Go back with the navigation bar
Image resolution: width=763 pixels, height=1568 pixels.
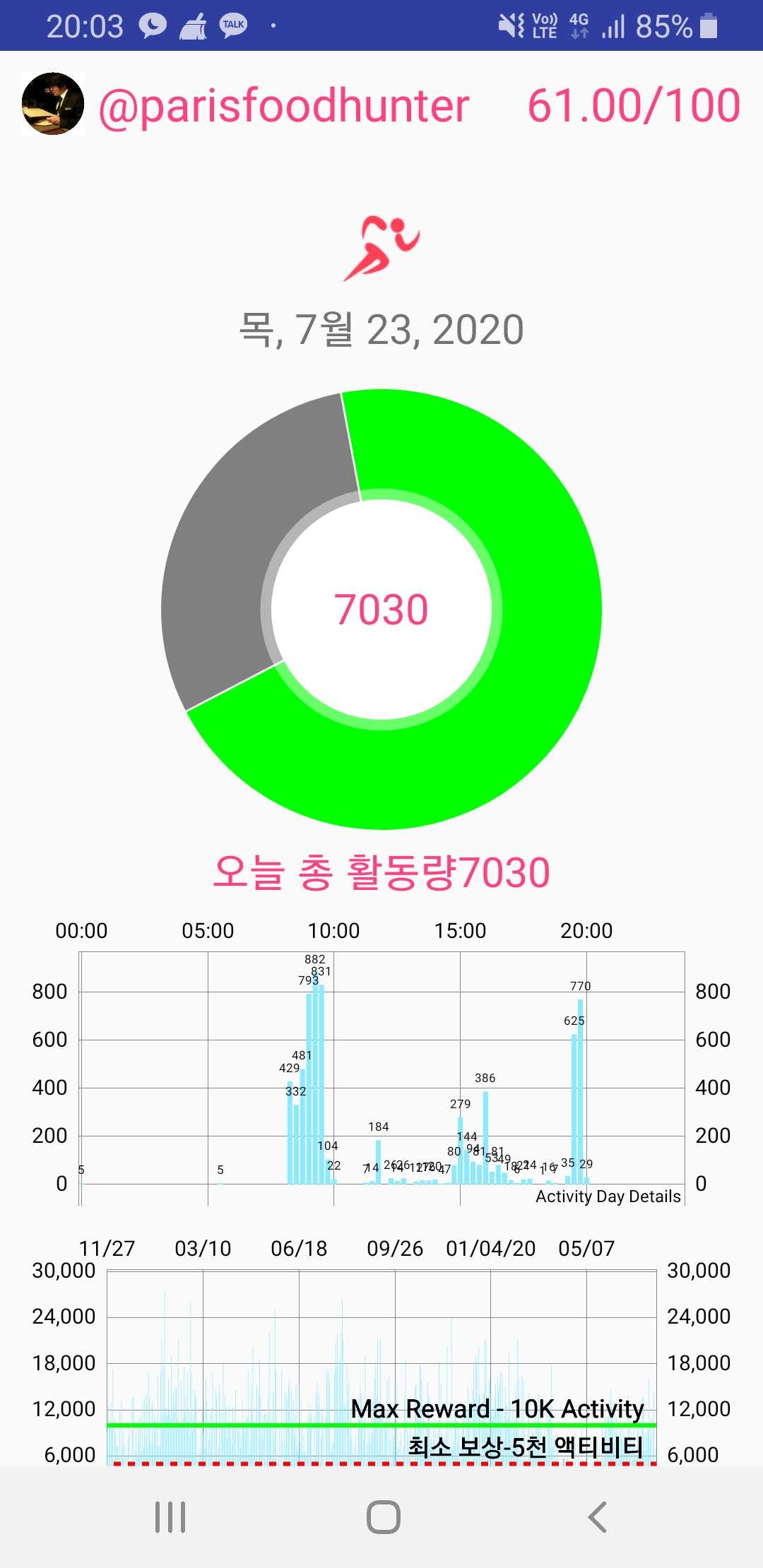tap(598, 1517)
